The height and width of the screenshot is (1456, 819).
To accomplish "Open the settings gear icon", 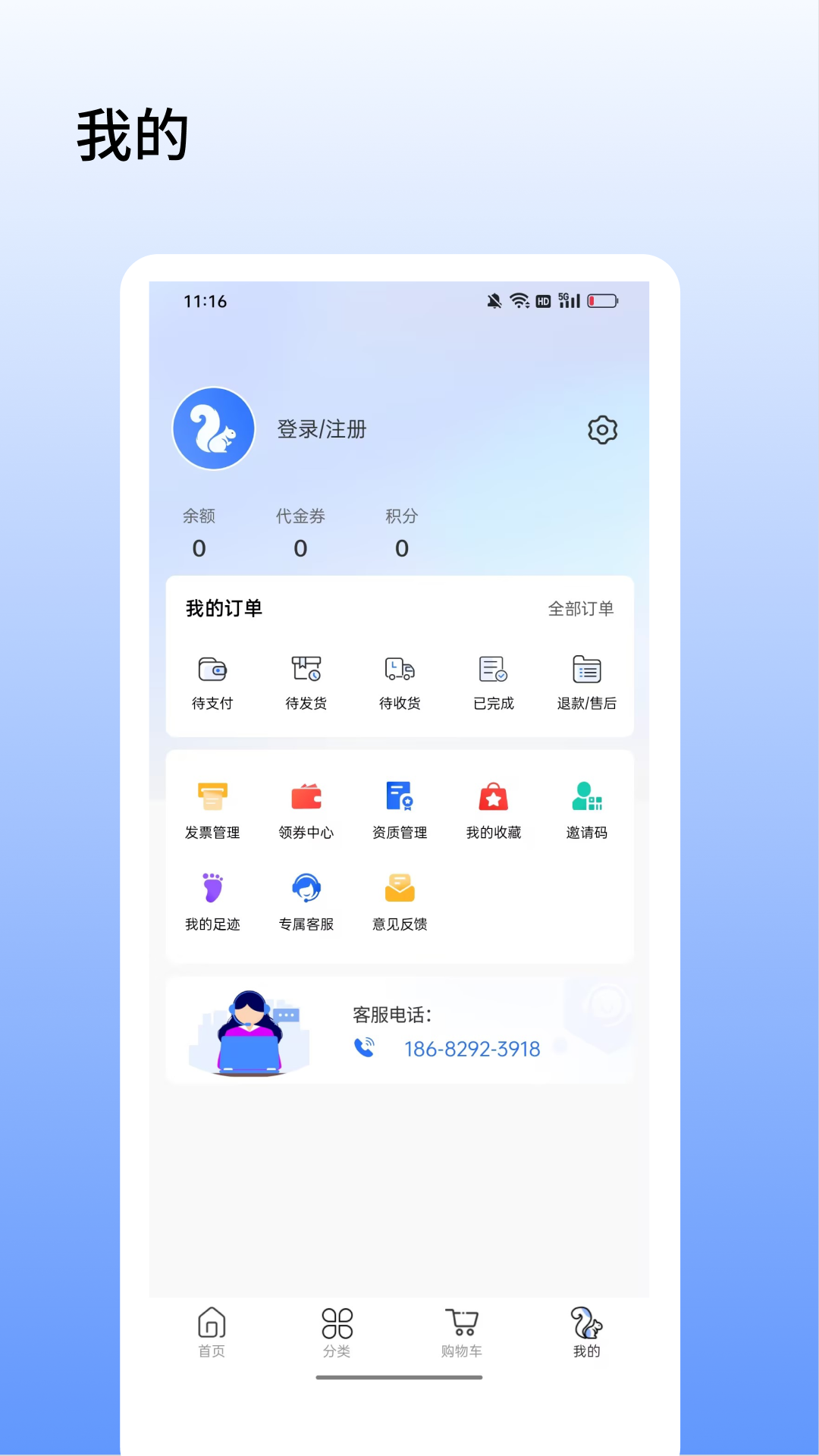I will pyautogui.click(x=602, y=429).
